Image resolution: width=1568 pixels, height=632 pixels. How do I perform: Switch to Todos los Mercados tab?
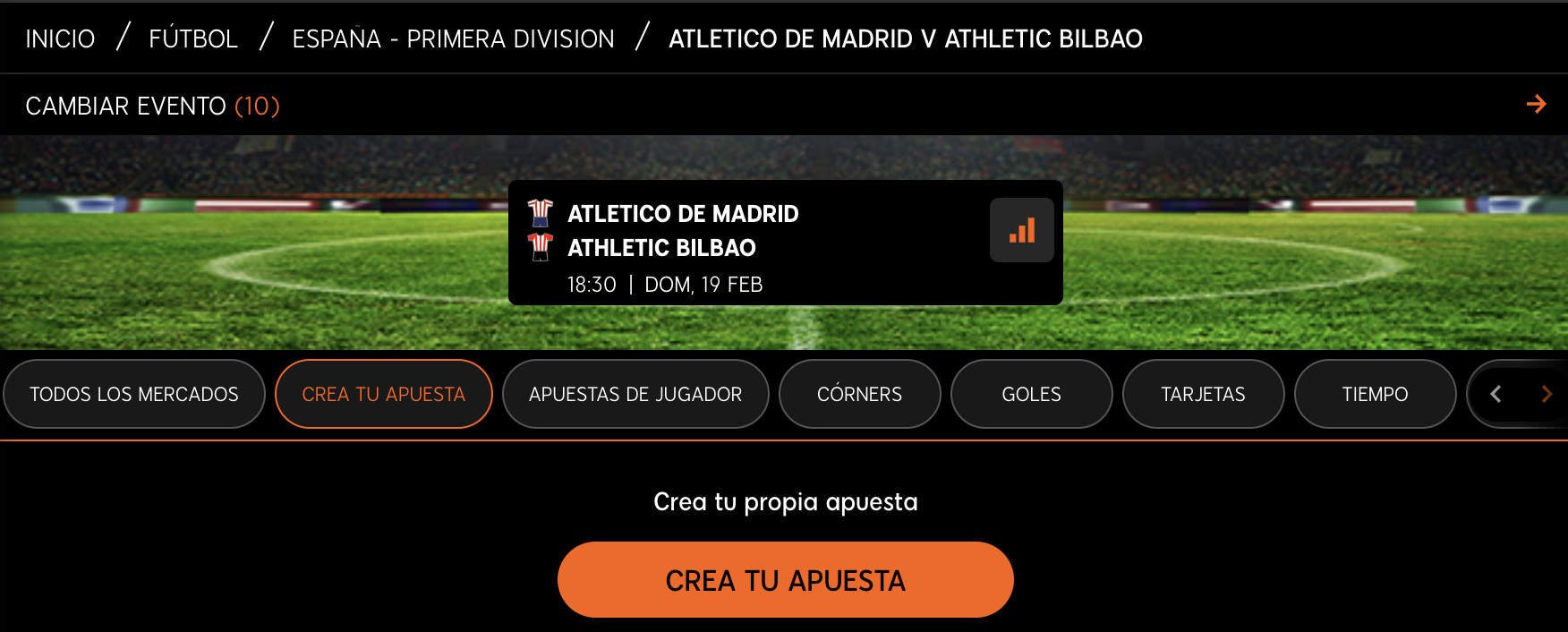pos(134,394)
